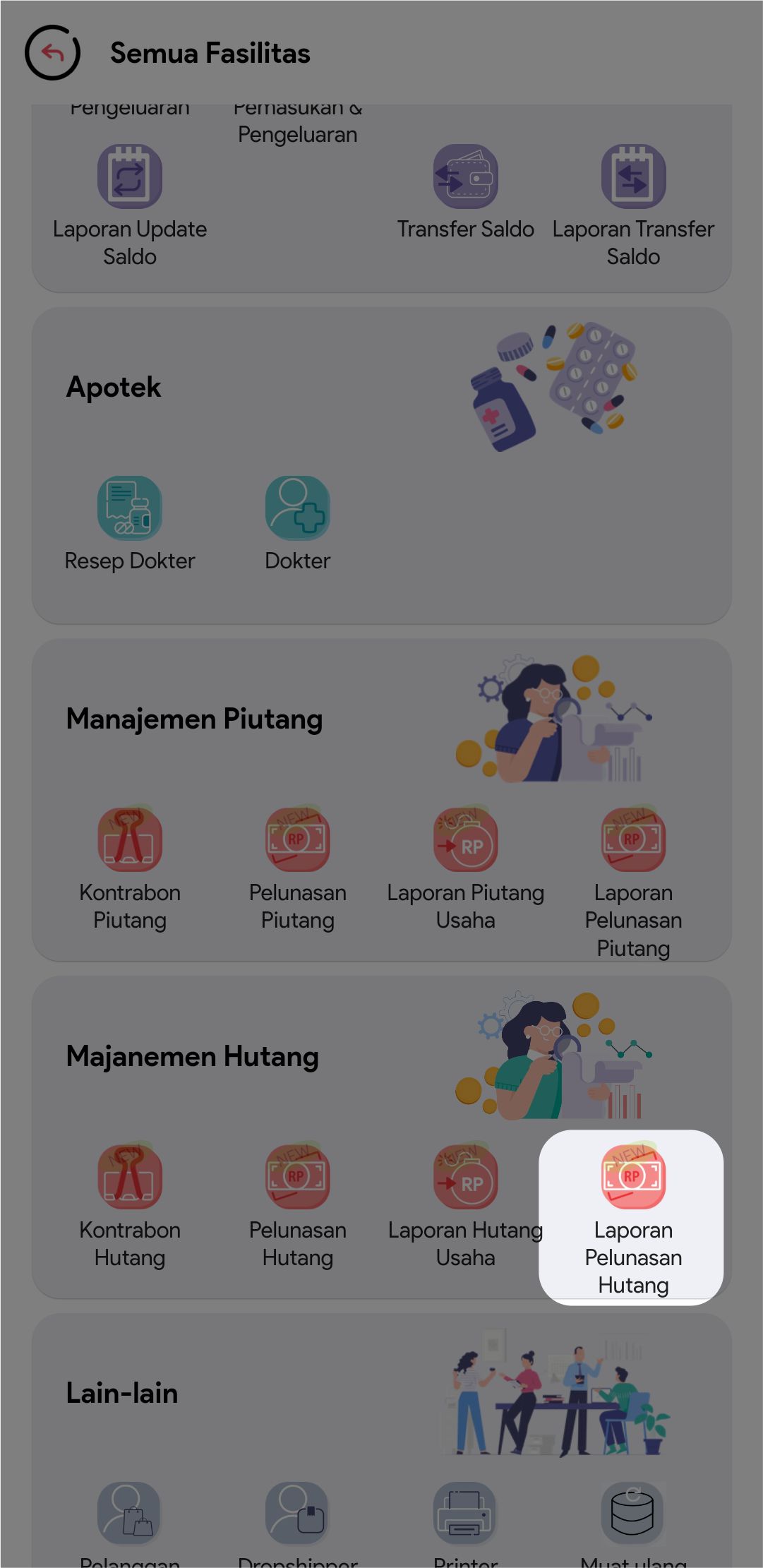
Task: Open Kontrabon Piutang
Action: click(x=130, y=840)
